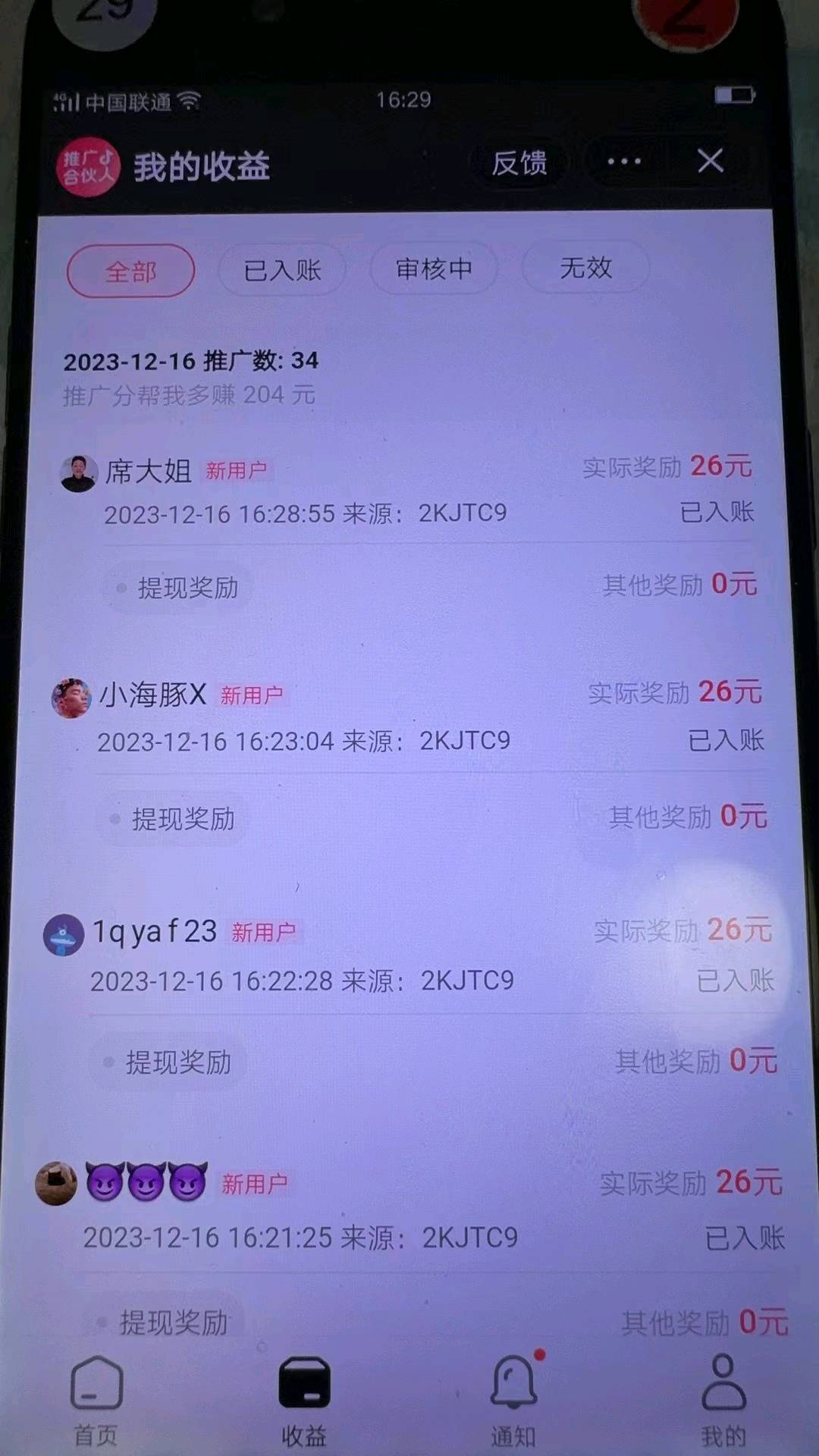Filter by 无效 records
The height and width of the screenshot is (1456, 819).
pyautogui.click(x=585, y=267)
